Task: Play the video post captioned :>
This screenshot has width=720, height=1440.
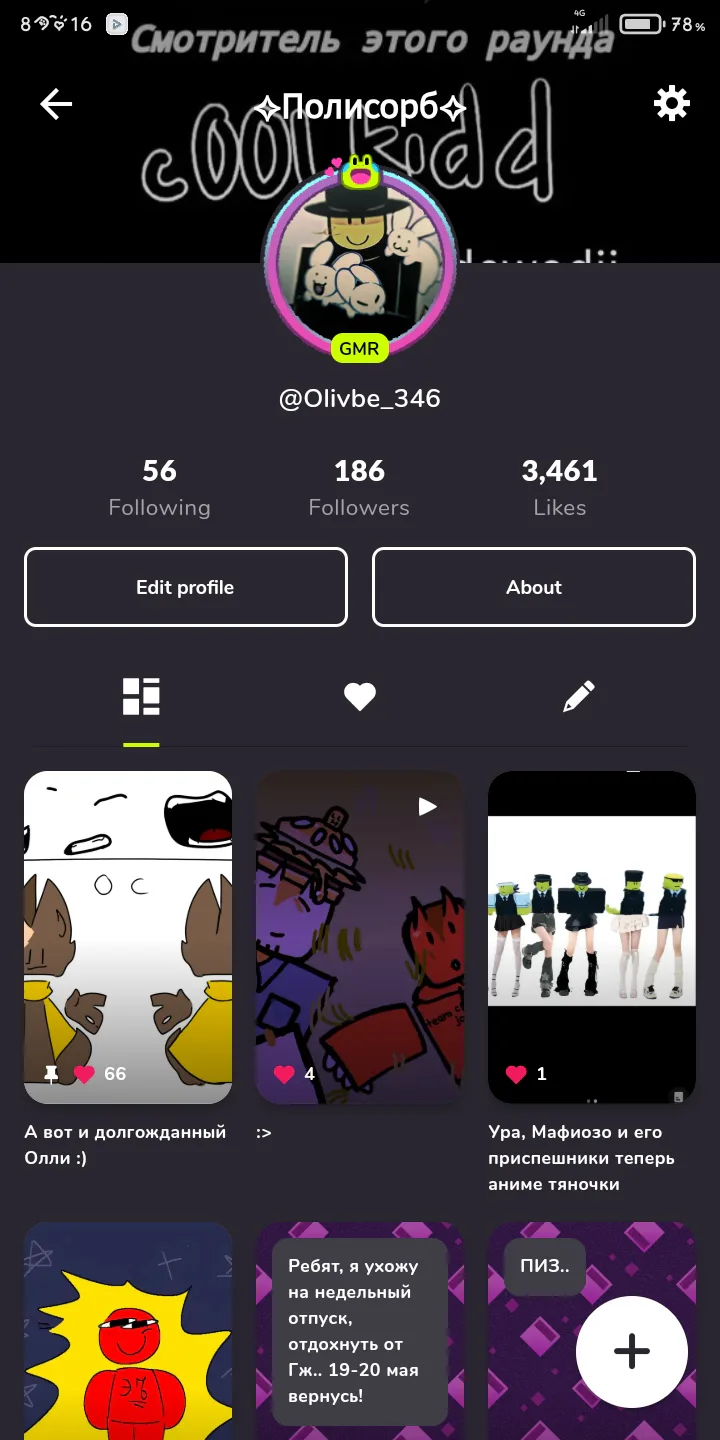Action: [360, 936]
